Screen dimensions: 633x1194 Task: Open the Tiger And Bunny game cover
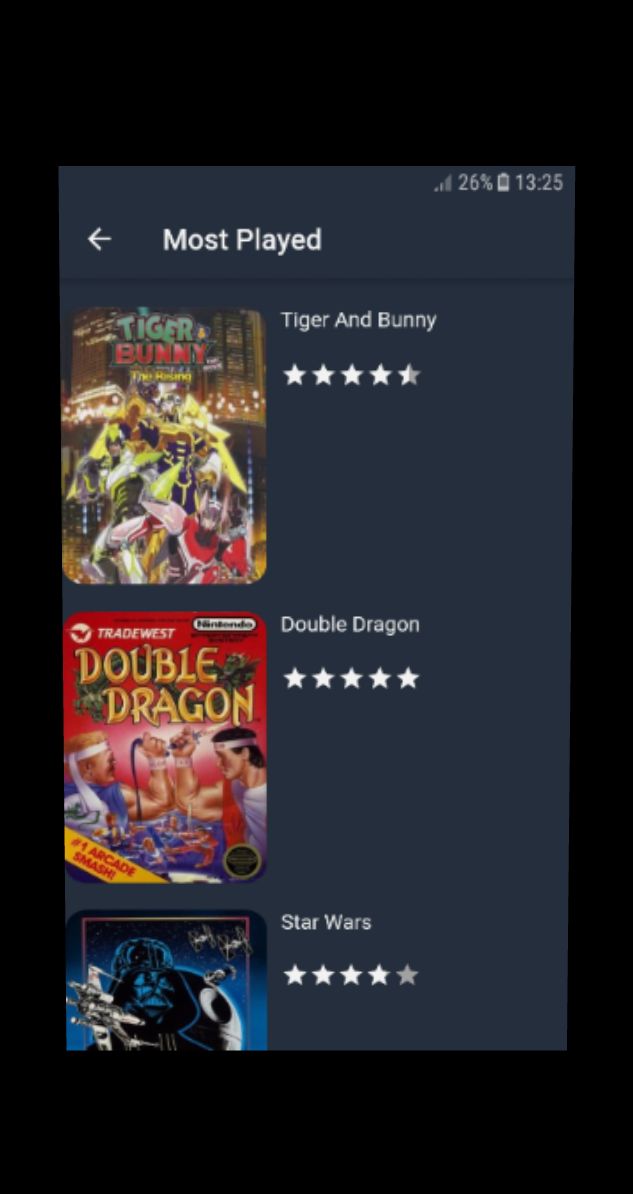coord(165,445)
